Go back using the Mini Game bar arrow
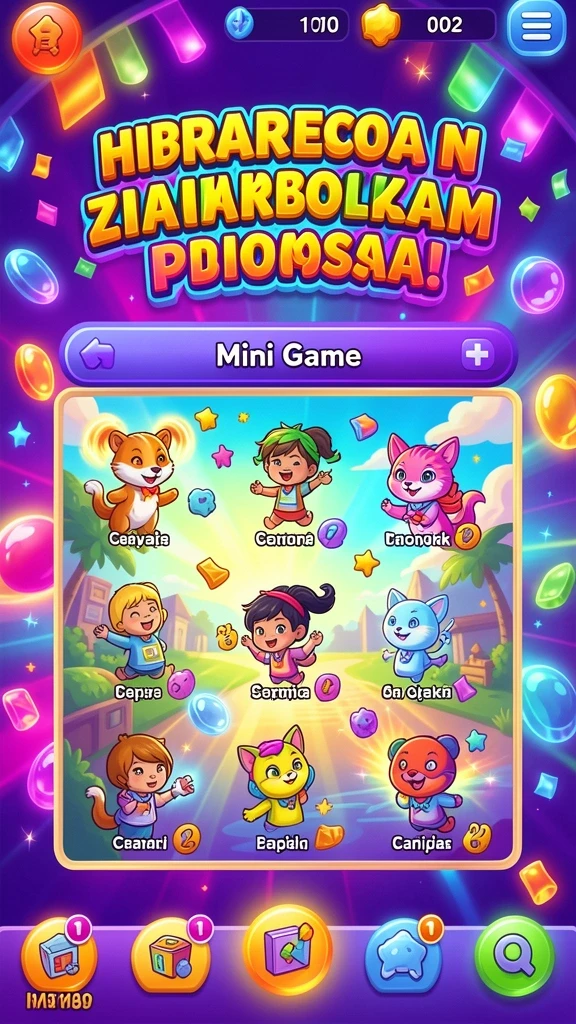 (x=97, y=356)
